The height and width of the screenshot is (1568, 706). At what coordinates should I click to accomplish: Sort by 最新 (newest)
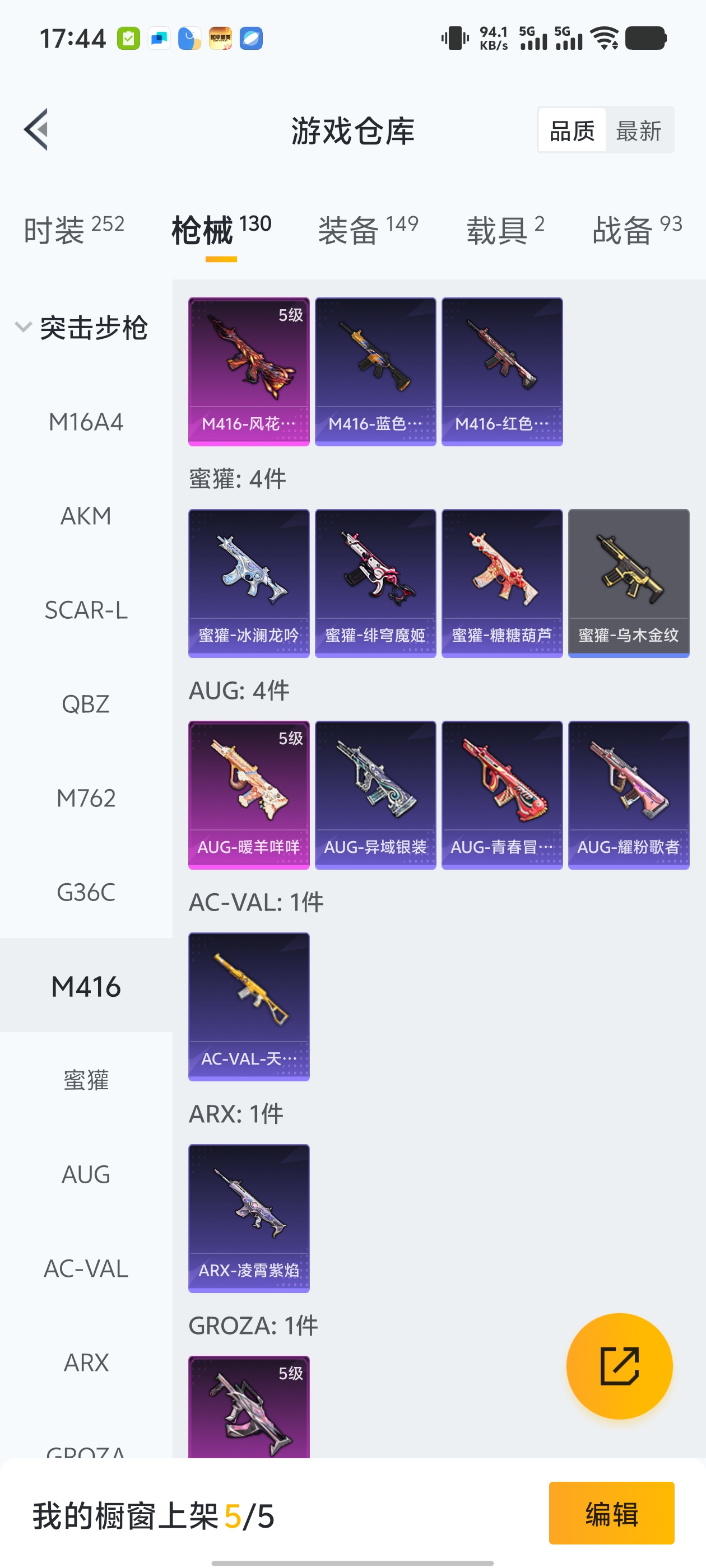pos(638,130)
